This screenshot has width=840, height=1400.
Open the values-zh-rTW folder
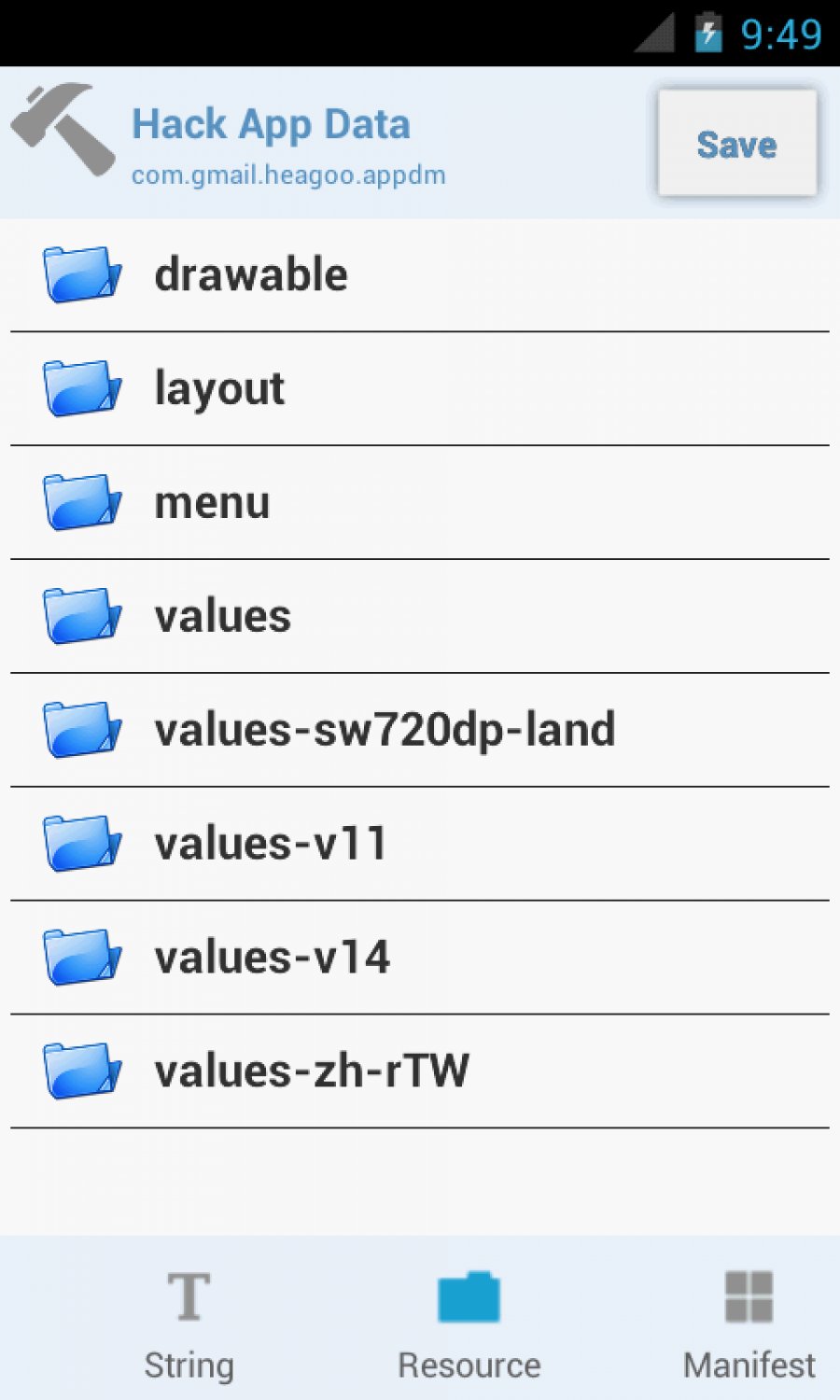(420, 1072)
